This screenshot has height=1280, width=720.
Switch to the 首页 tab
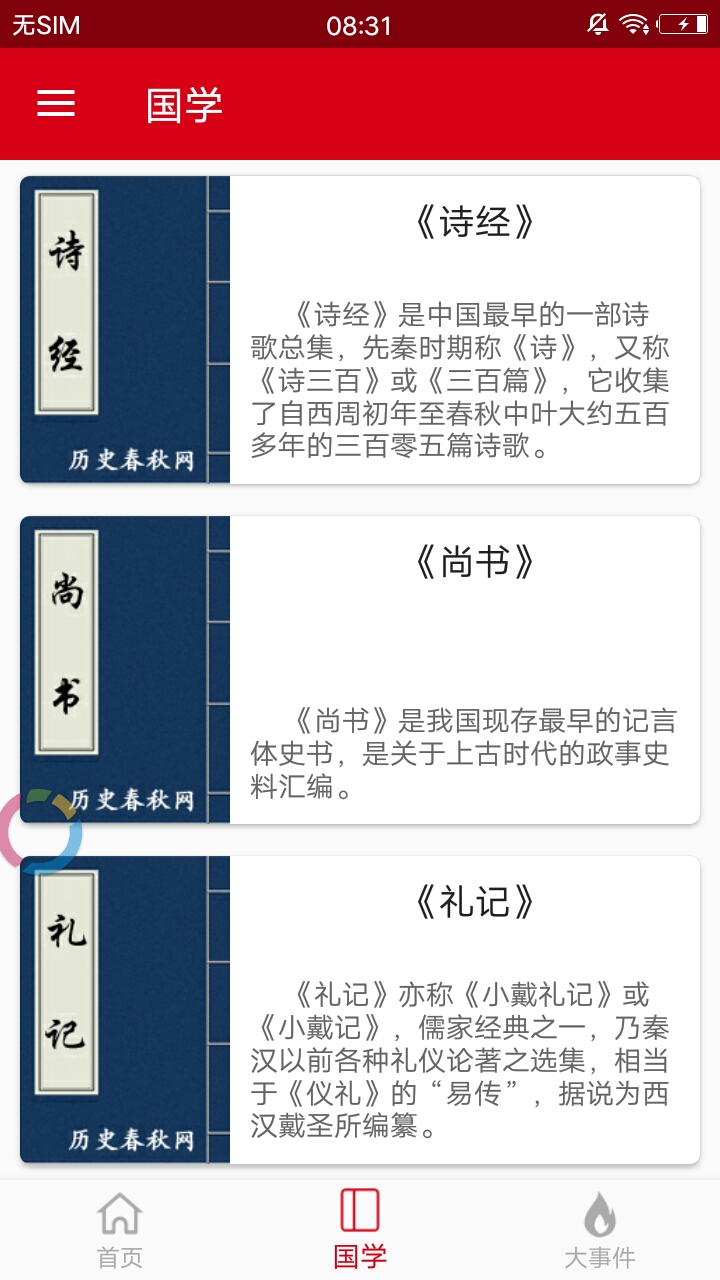point(120,1230)
